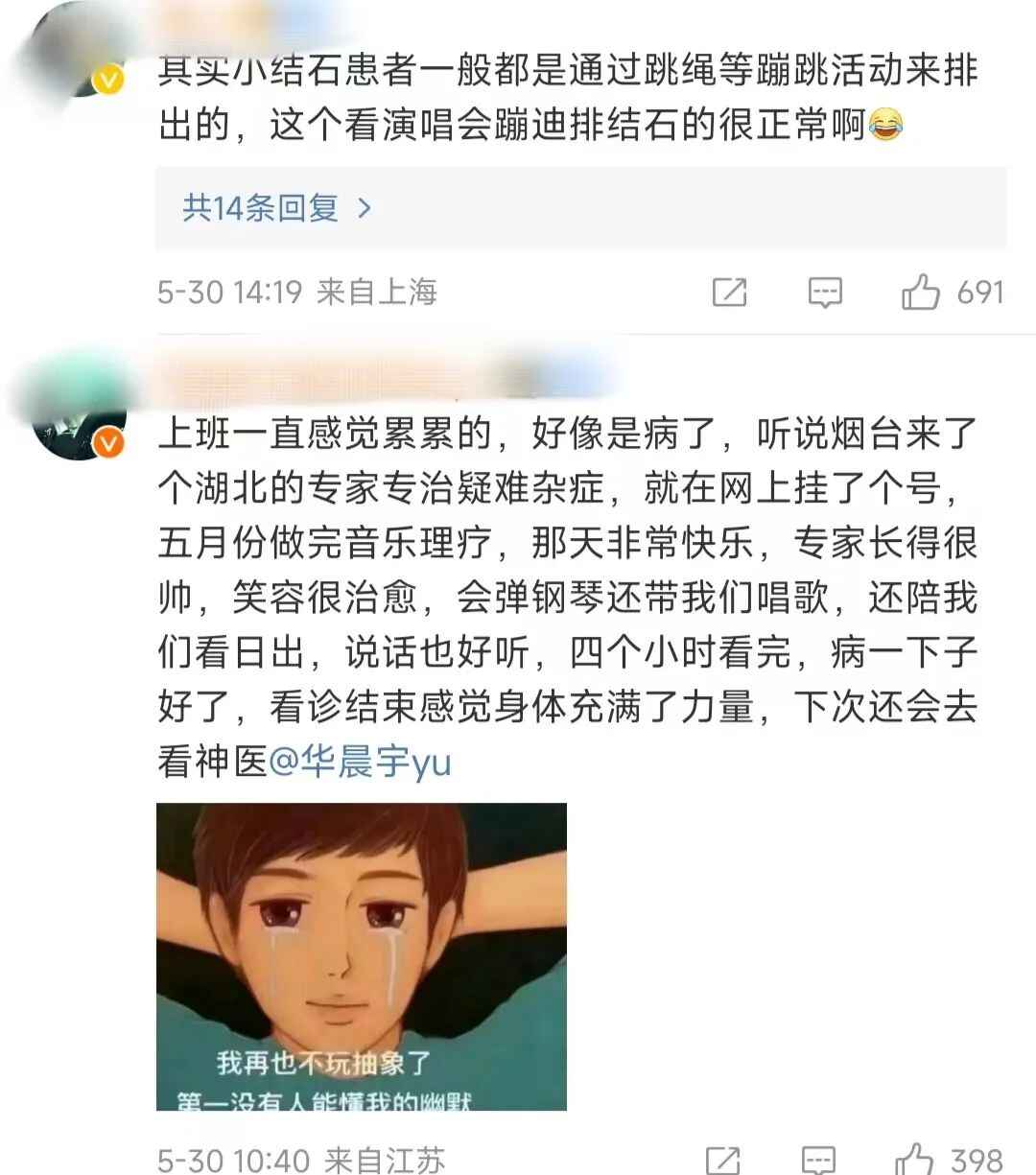Viewport: 1036px width, 1175px height.
Task: Share the 5-30 10:40 comment from 江苏
Action: point(722,1160)
